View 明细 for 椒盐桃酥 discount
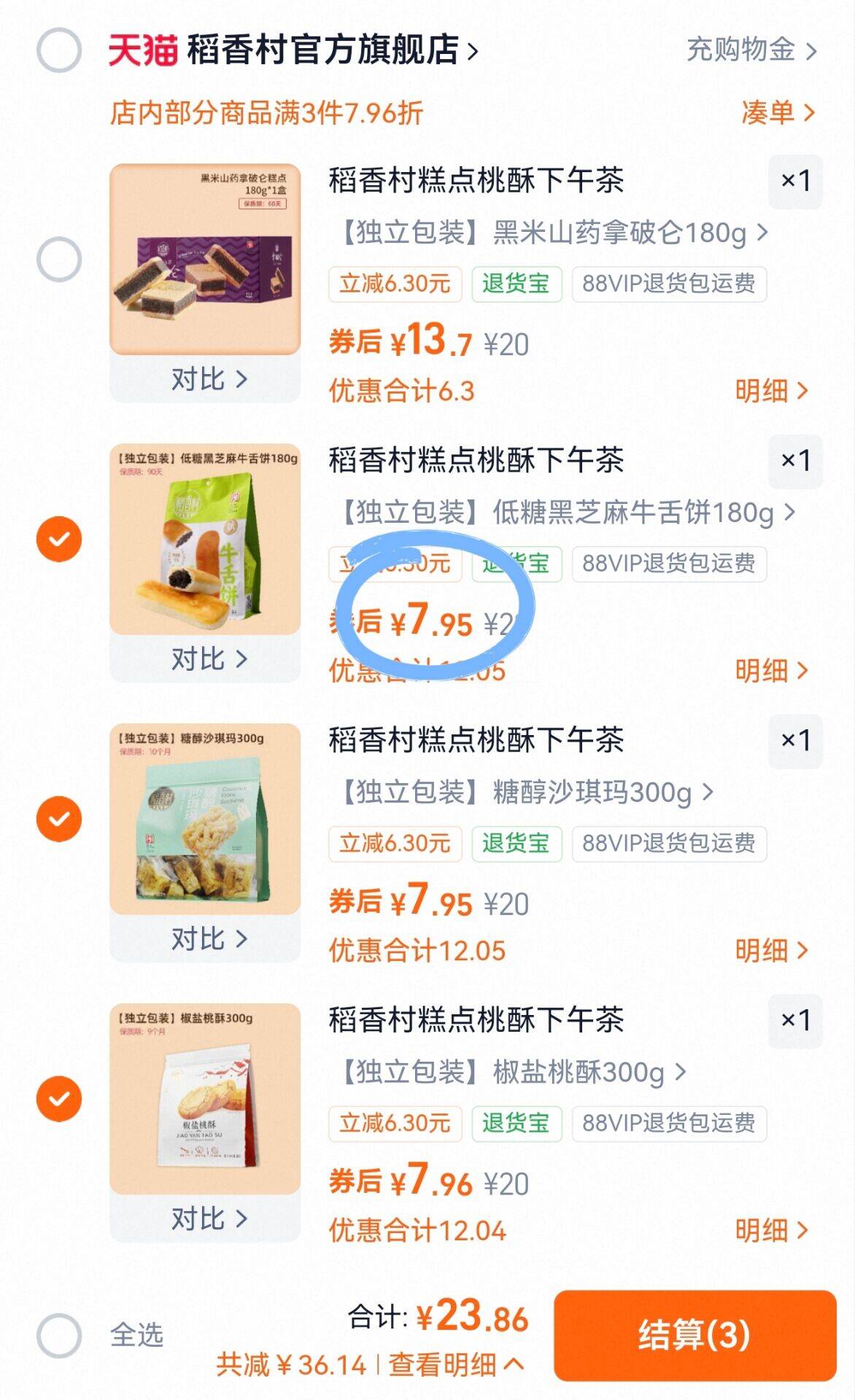 coord(771,1231)
